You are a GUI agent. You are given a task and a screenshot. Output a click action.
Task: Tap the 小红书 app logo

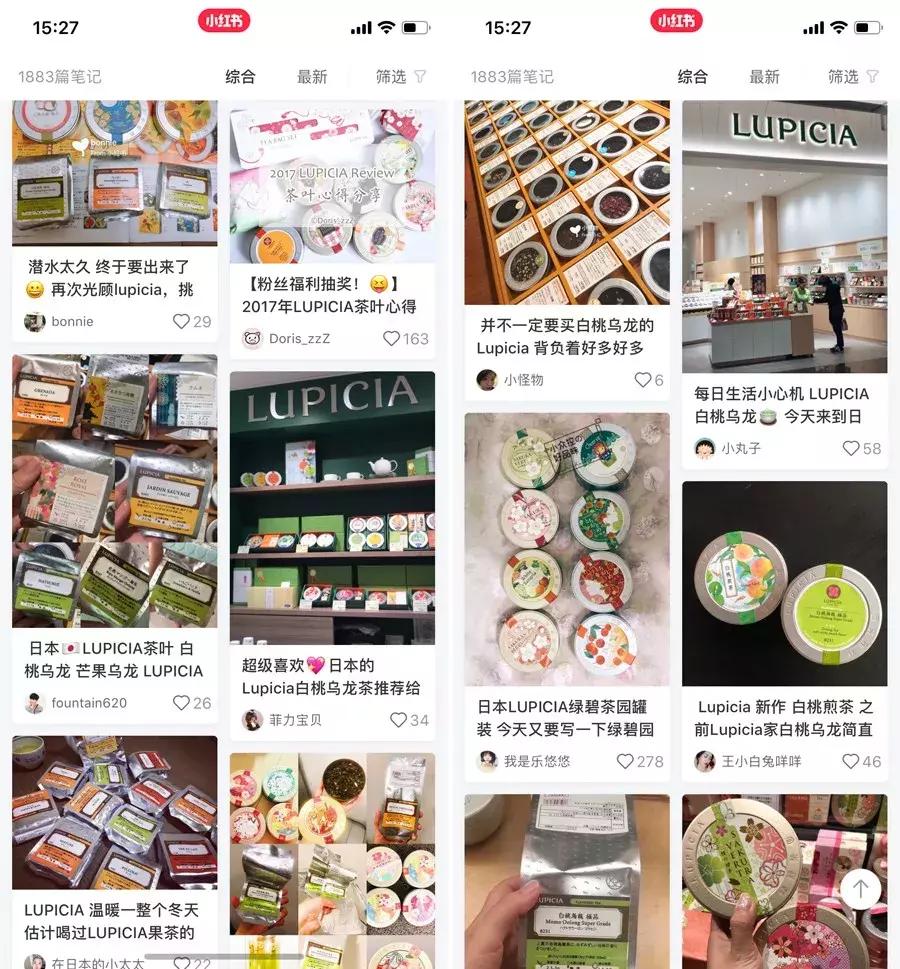pos(222,19)
